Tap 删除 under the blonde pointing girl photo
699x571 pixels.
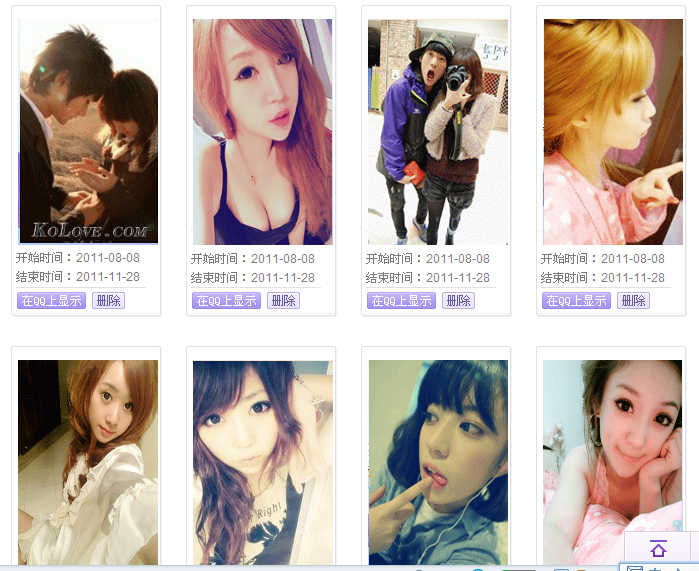(x=633, y=300)
